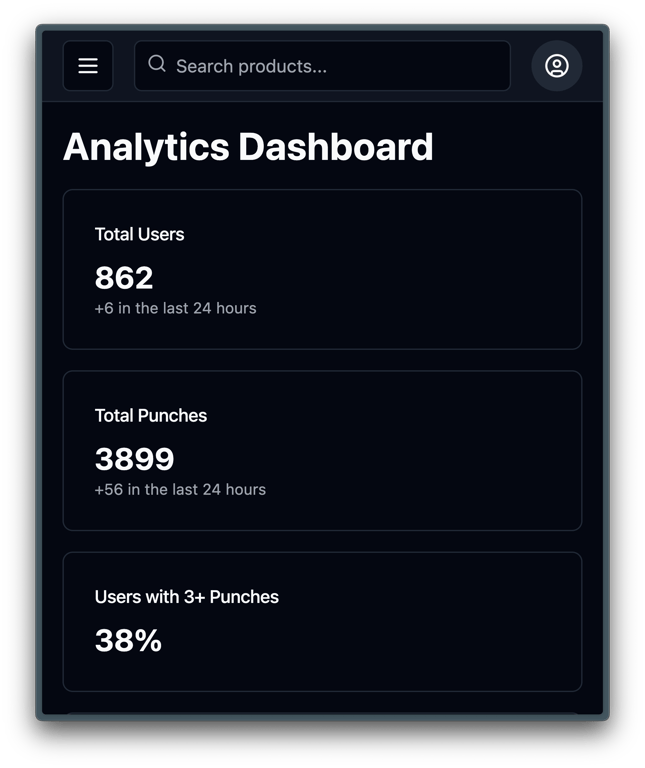Open the user account menu

click(556, 66)
